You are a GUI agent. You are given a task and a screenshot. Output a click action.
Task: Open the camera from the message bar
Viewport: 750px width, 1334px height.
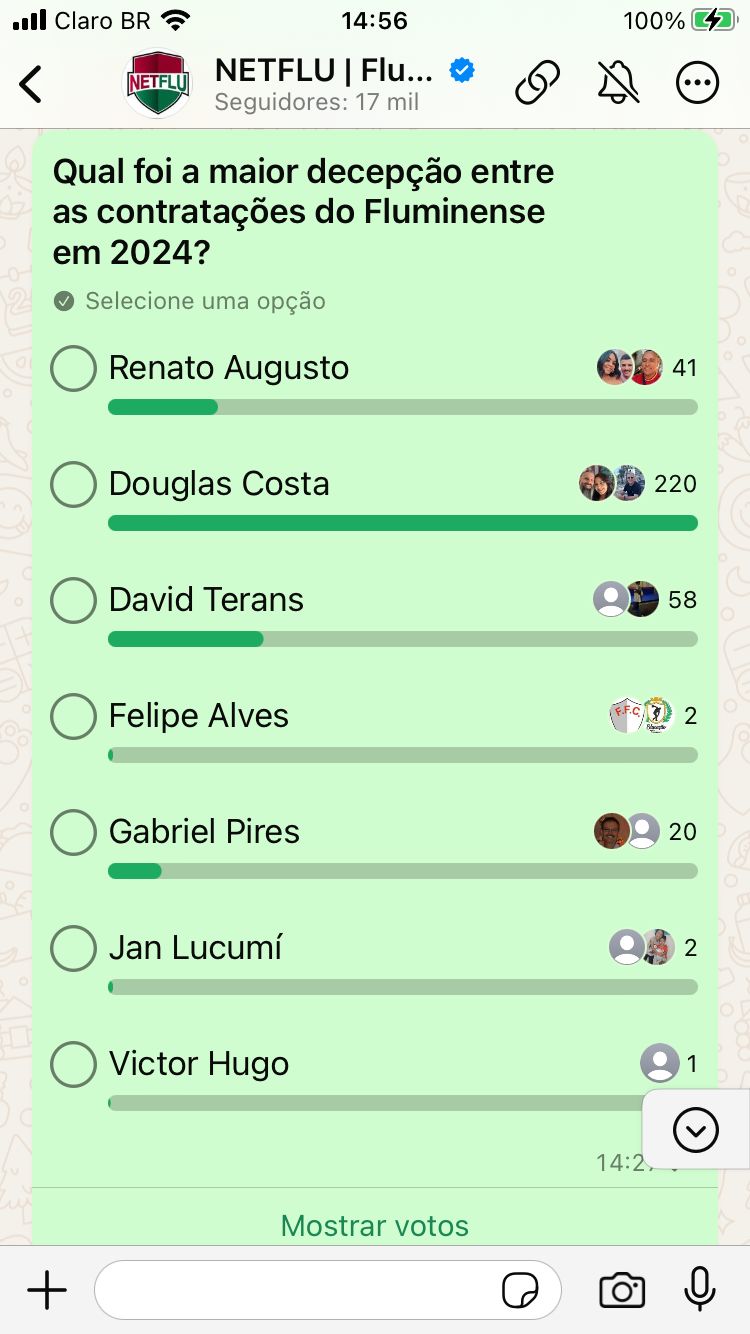point(622,1291)
